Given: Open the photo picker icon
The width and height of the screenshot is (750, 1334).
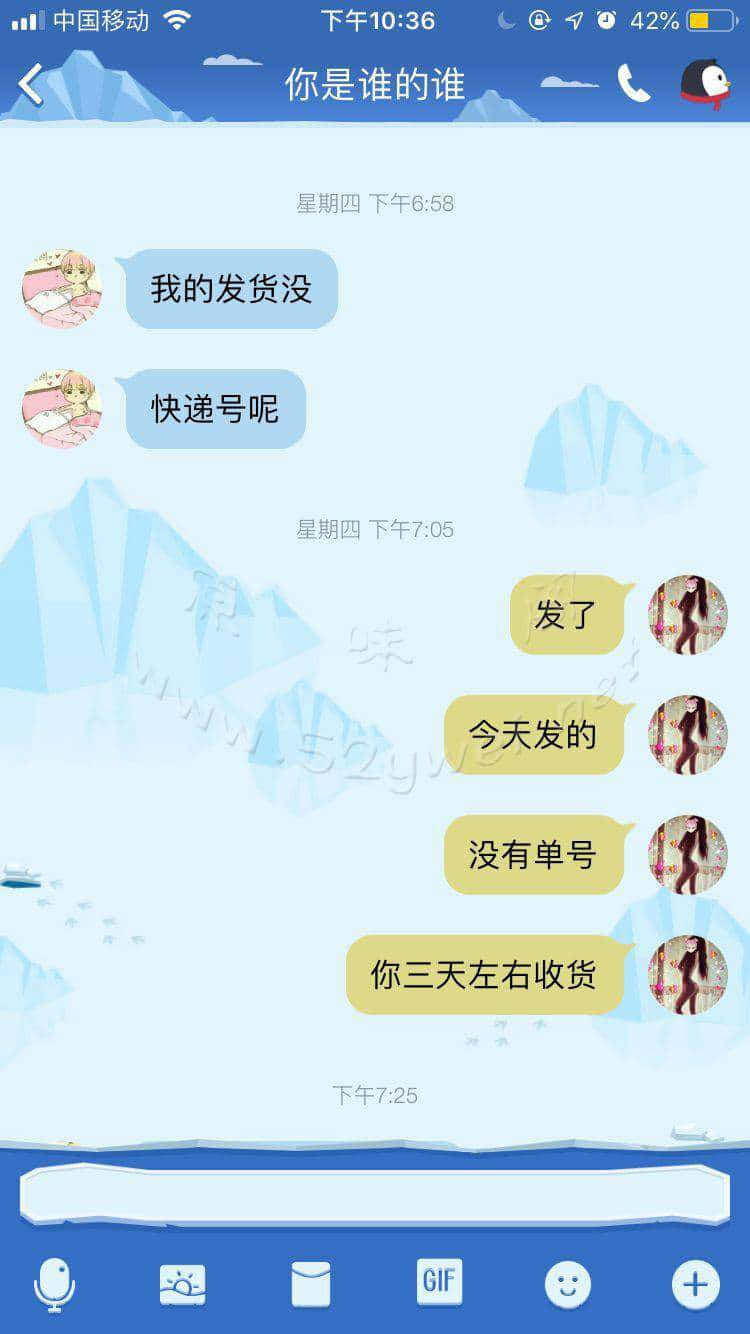Looking at the screenshot, I should point(183,1284).
